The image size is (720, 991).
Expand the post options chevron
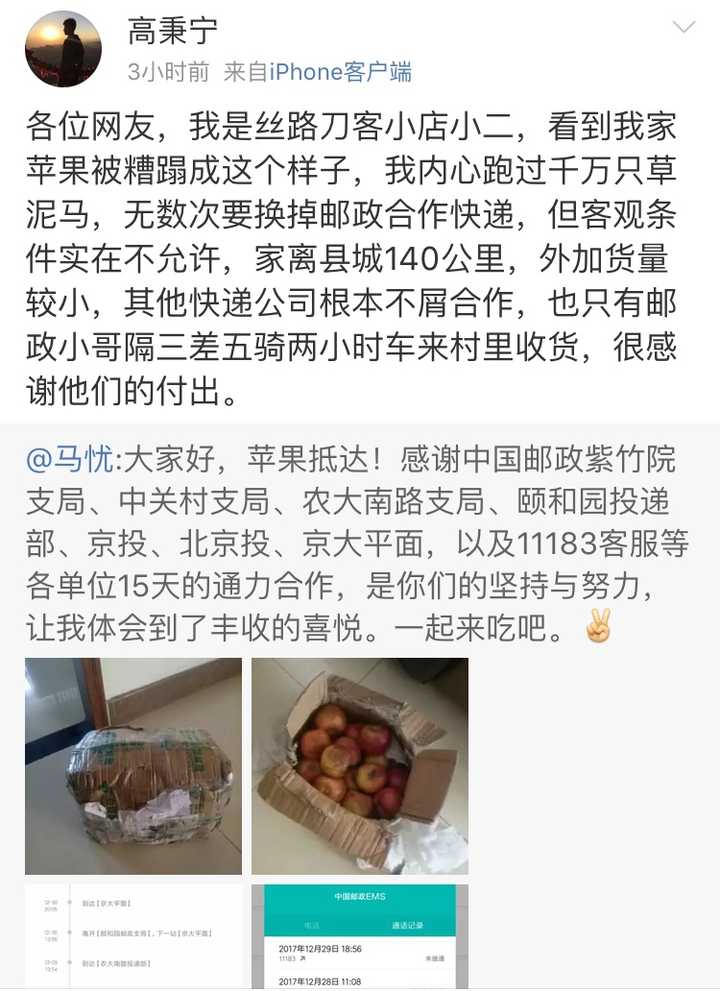coord(684,27)
